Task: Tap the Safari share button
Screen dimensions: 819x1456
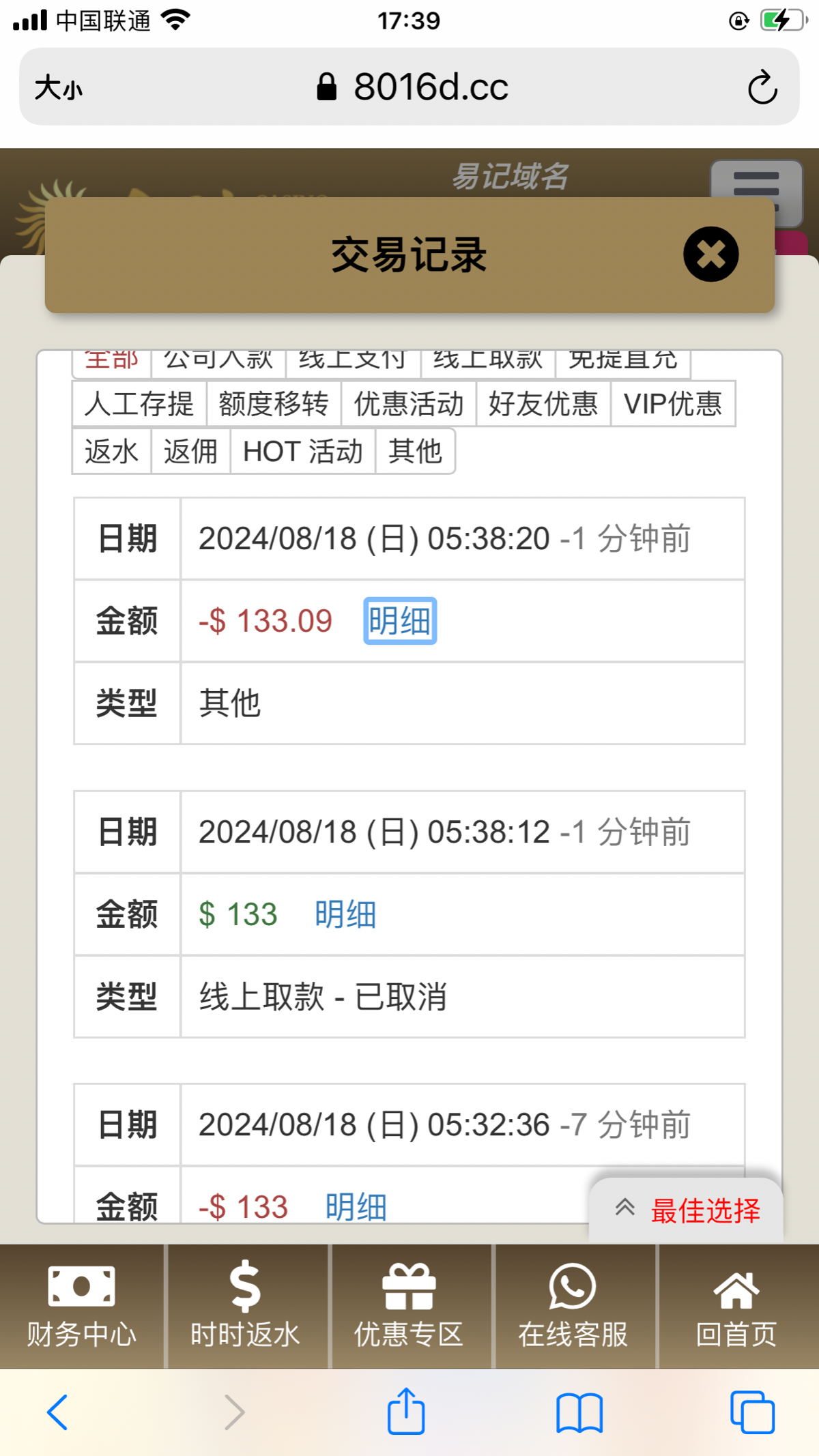Action: (406, 1412)
